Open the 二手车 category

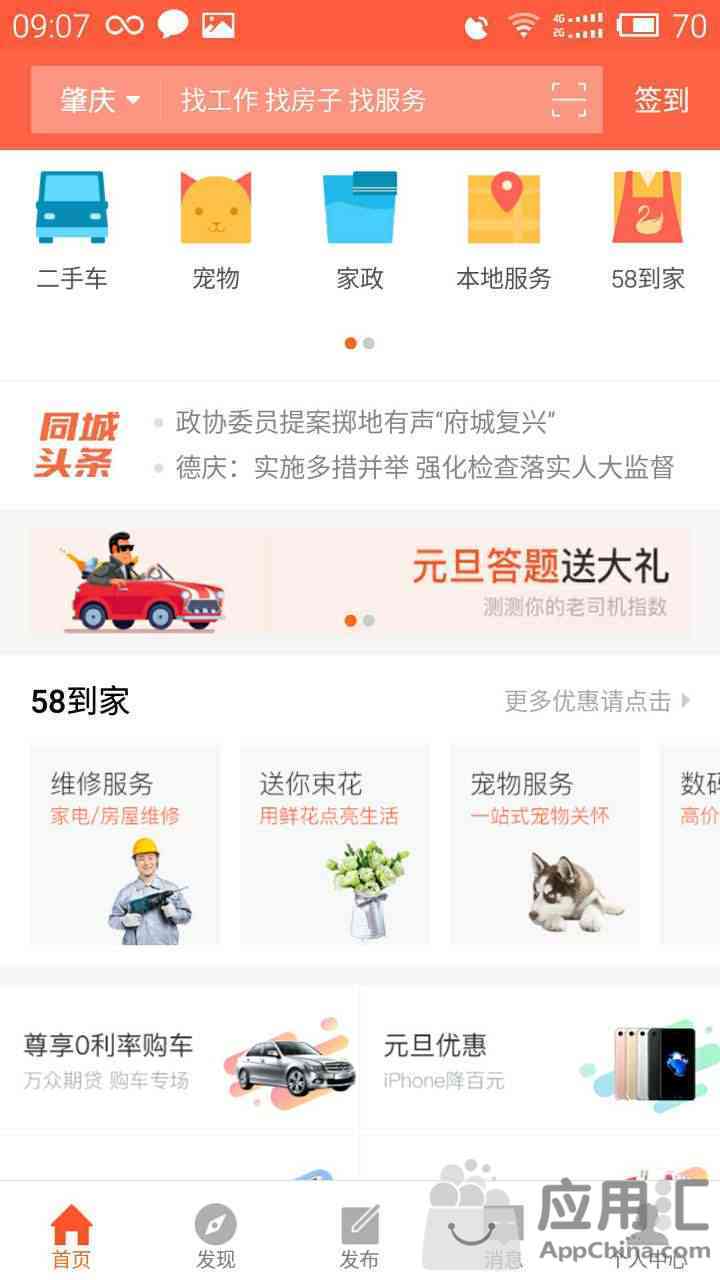[72, 230]
